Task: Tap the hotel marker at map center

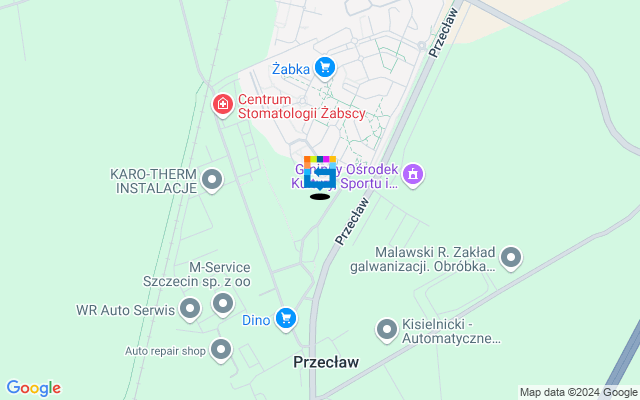Action: pos(320,177)
